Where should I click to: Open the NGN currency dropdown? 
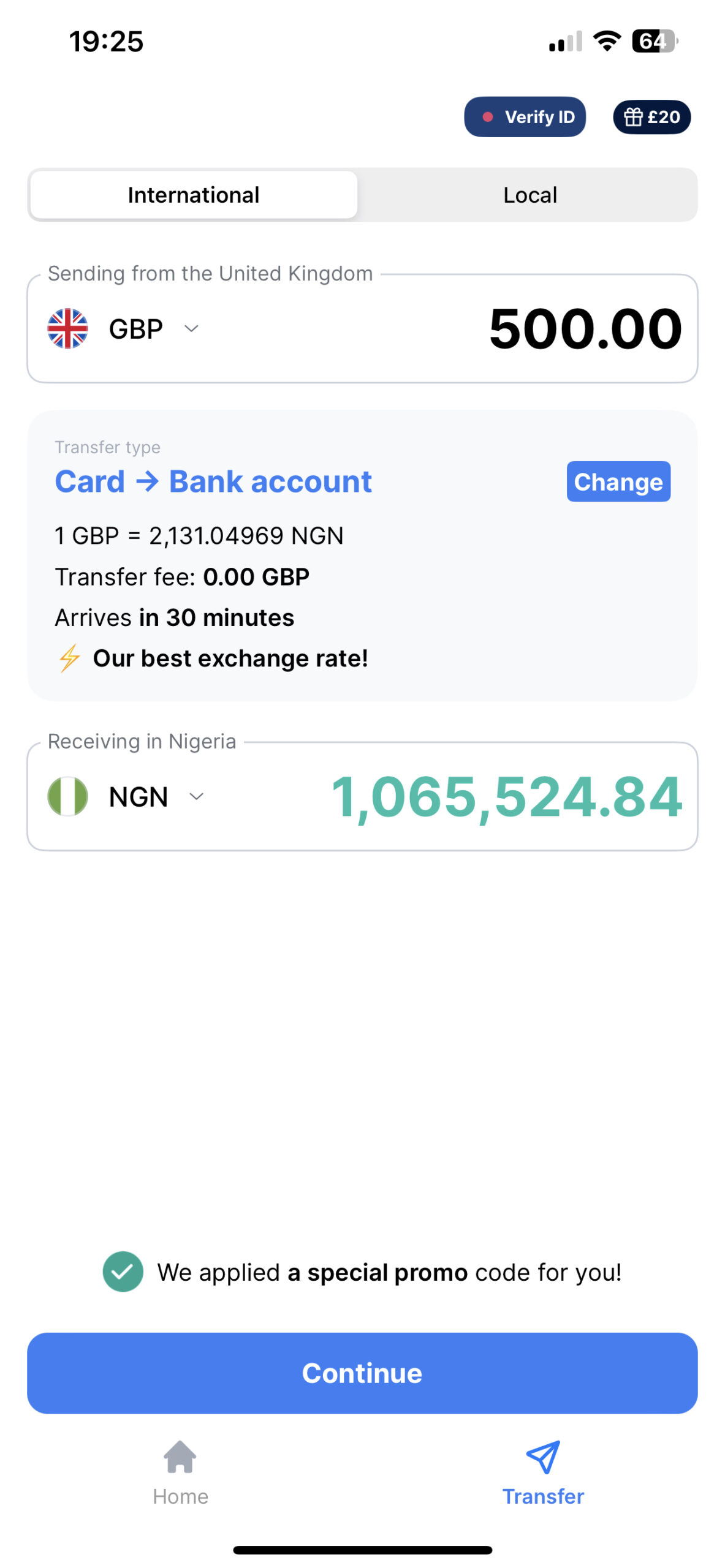[126, 796]
